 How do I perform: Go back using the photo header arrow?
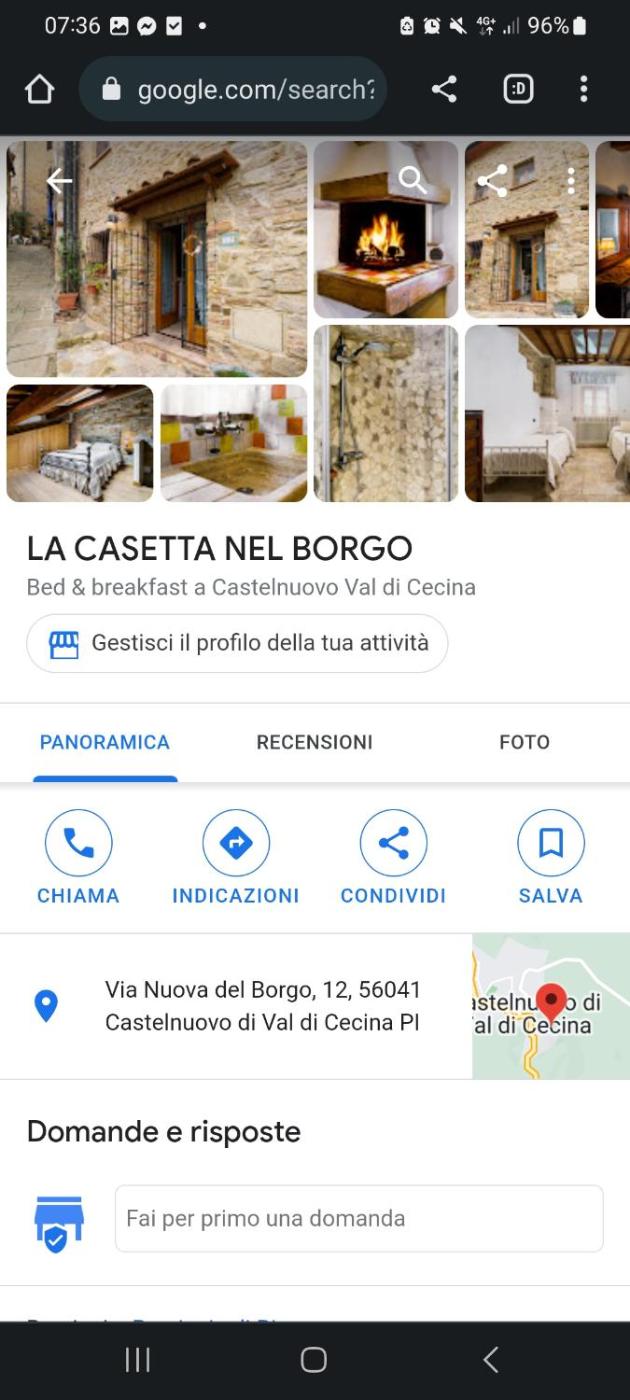[x=59, y=181]
